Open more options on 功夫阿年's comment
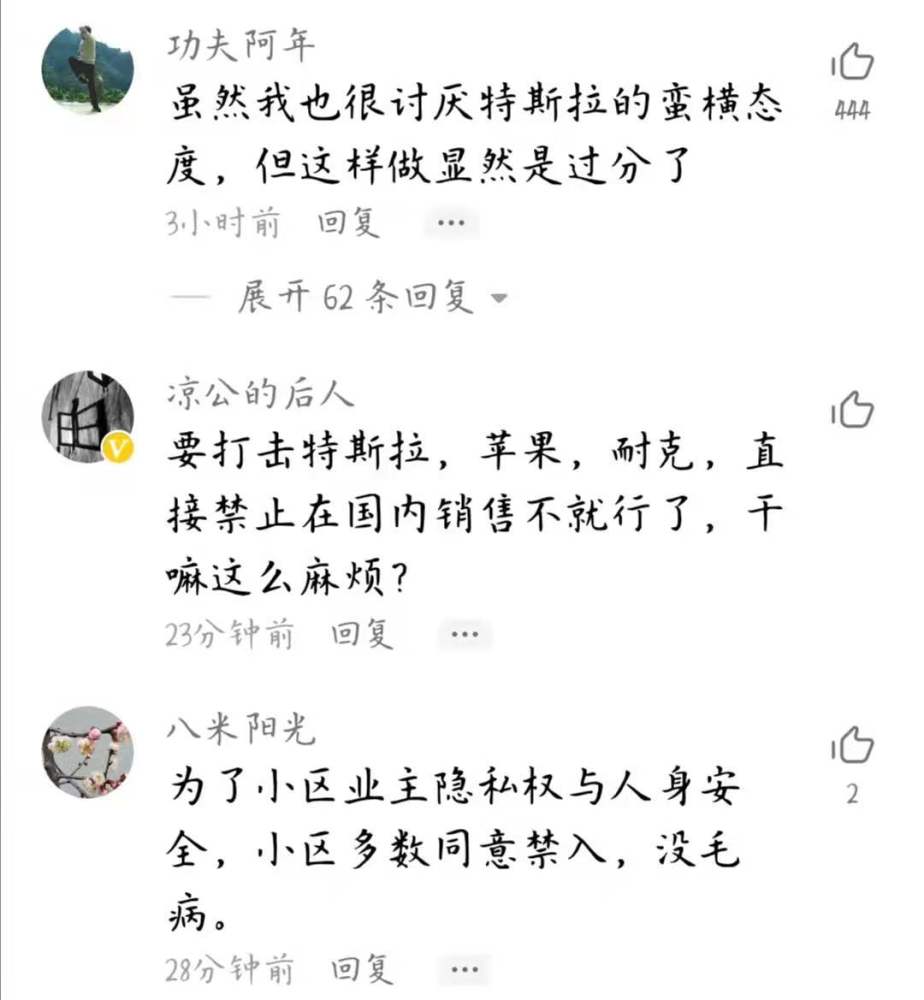Image resolution: width=924 pixels, height=1000 pixels. pyautogui.click(x=451, y=223)
